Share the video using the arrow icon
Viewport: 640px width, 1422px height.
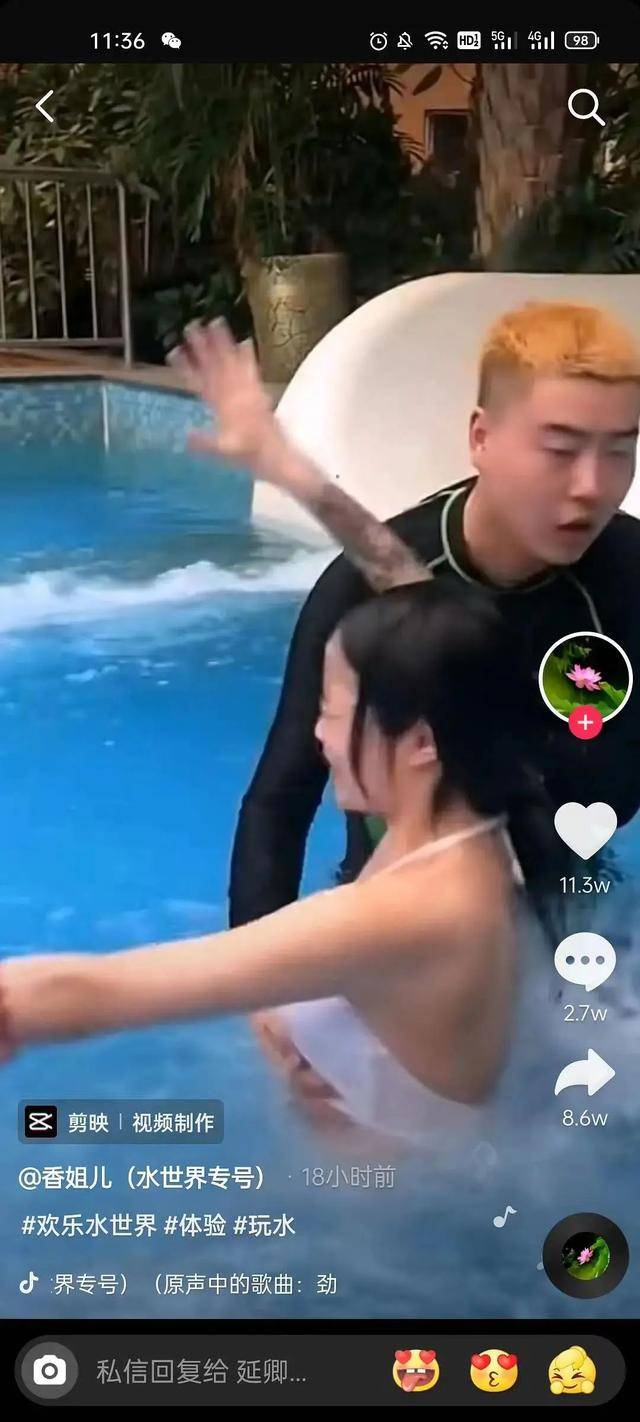[585, 1075]
